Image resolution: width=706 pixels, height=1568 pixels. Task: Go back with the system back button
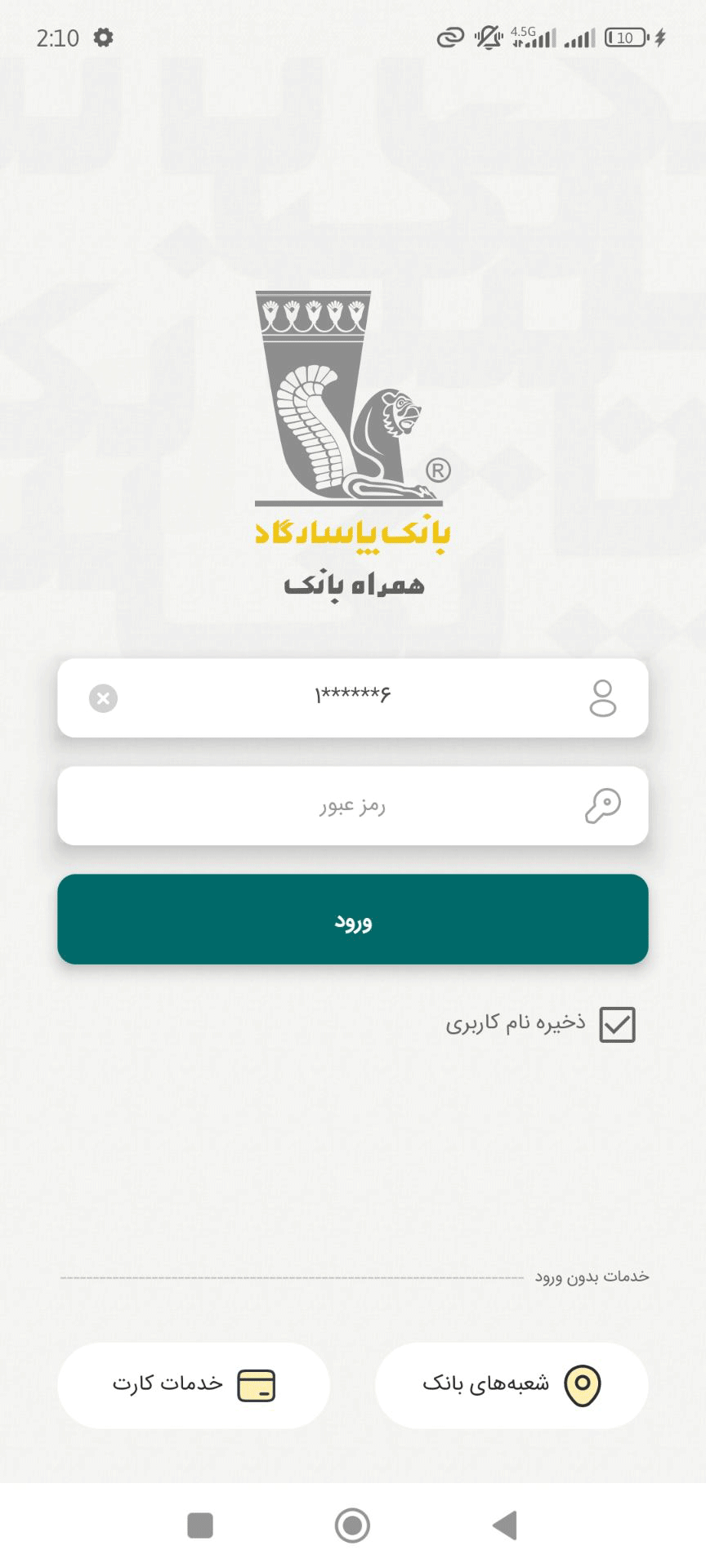505,1525
